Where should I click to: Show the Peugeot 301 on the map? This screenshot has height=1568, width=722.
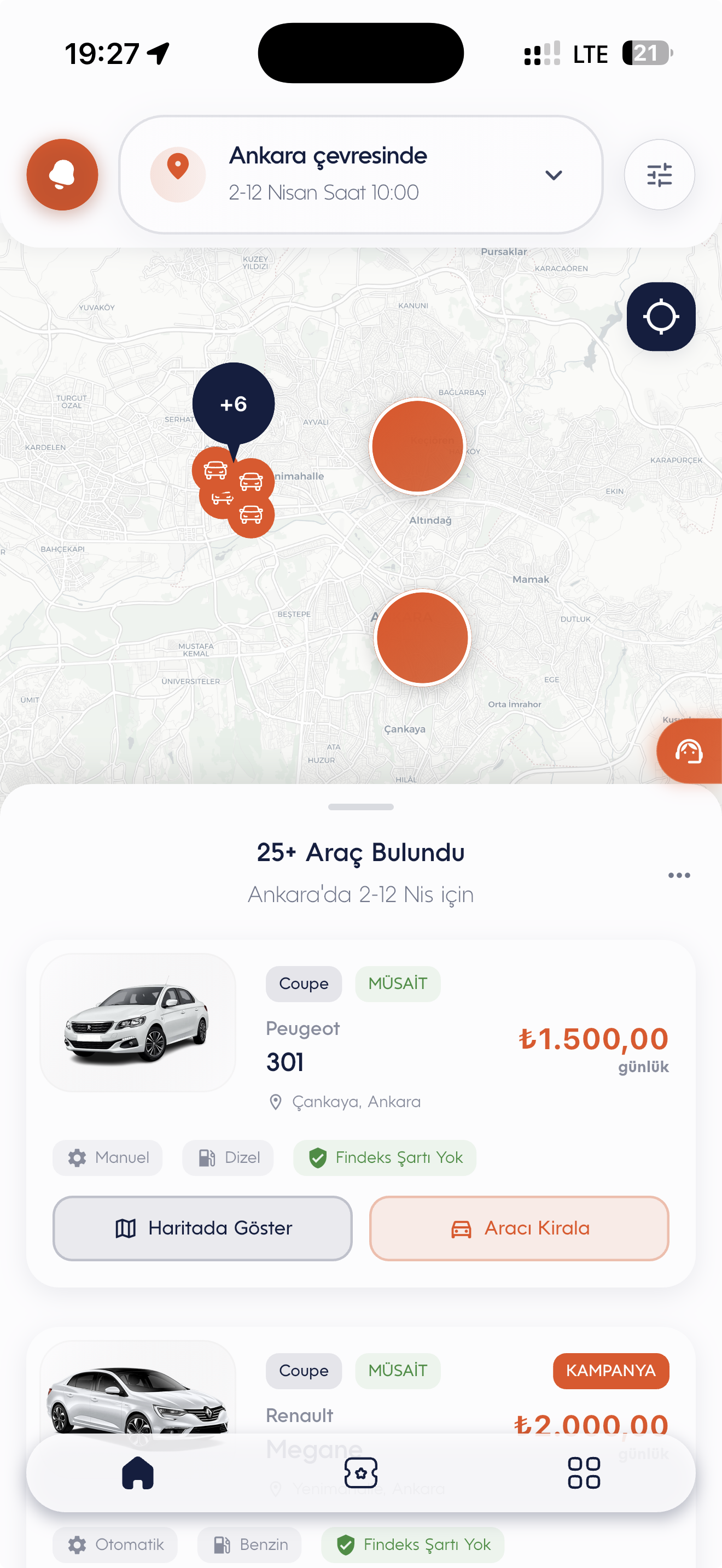pos(202,1228)
